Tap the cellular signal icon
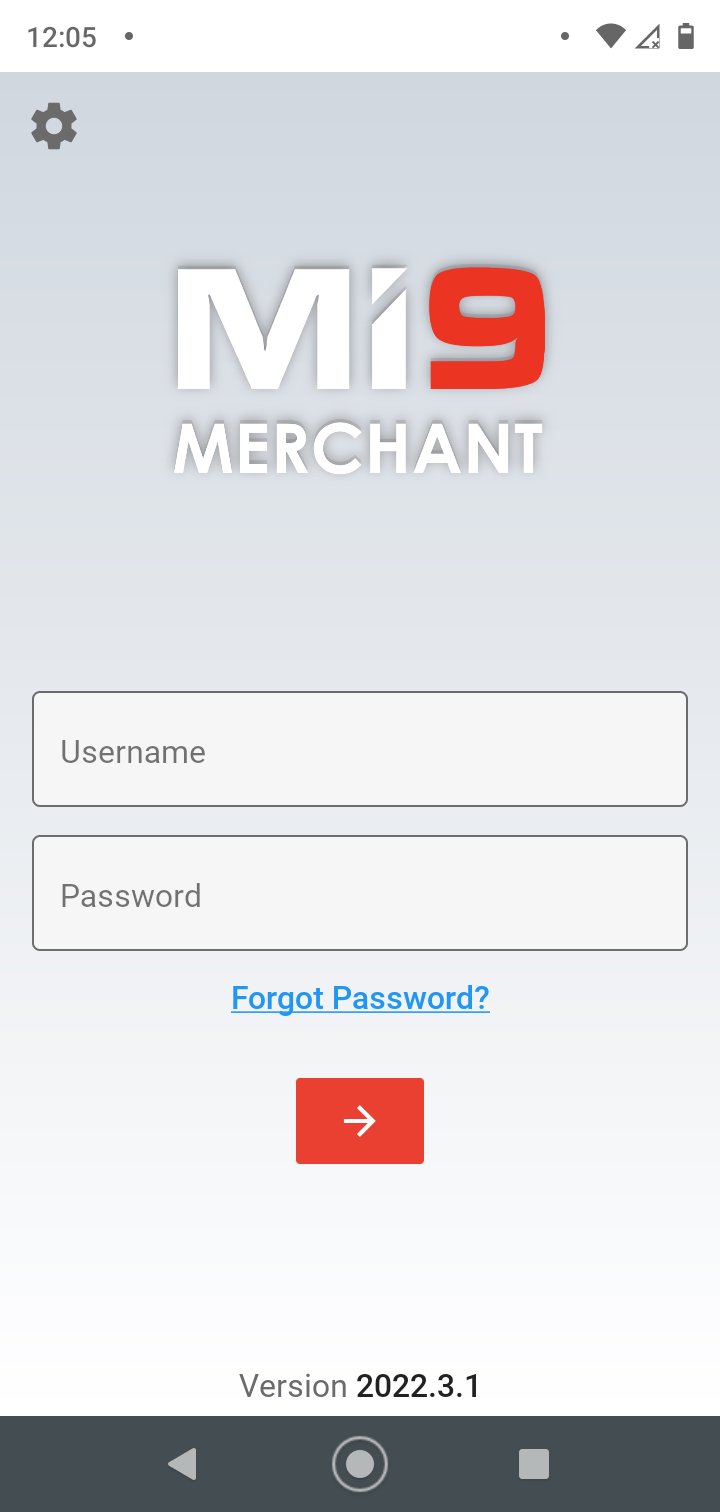720x1512 pixels. pos(648,35)
